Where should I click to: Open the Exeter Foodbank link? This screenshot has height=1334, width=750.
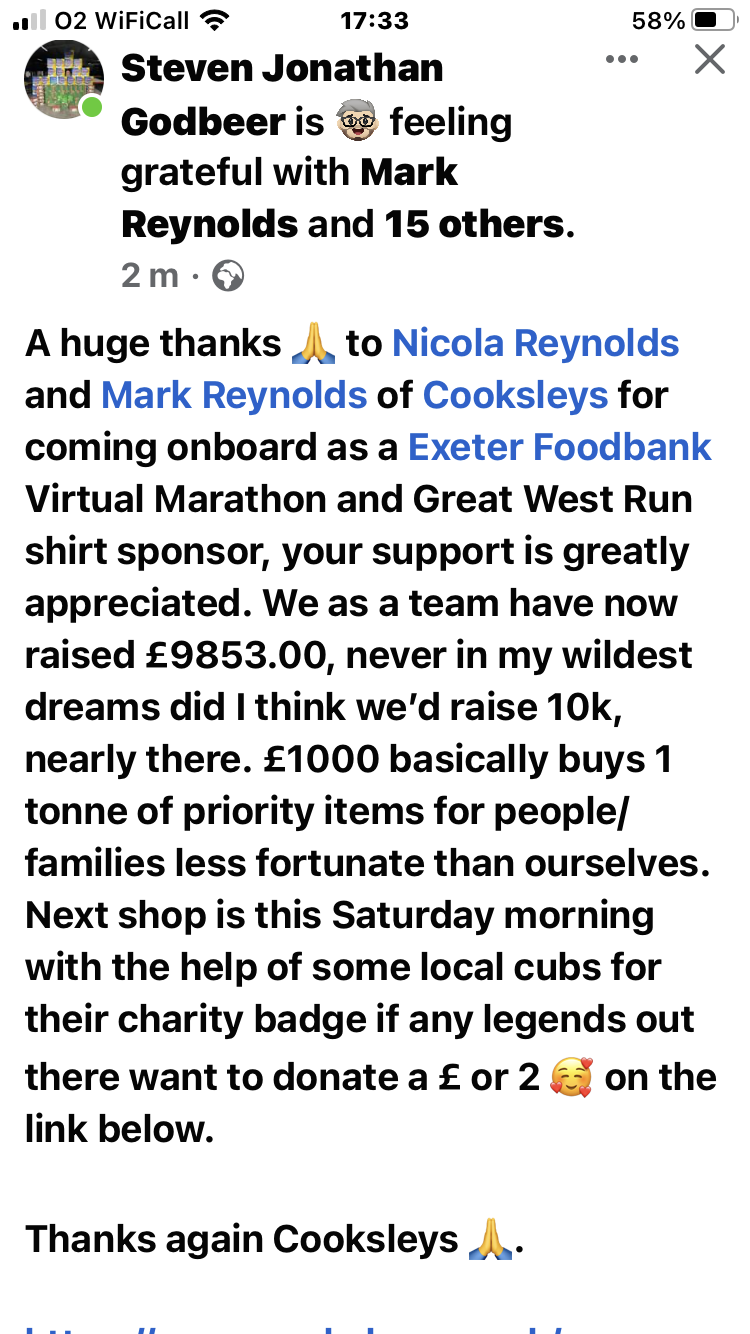[560, 447]
